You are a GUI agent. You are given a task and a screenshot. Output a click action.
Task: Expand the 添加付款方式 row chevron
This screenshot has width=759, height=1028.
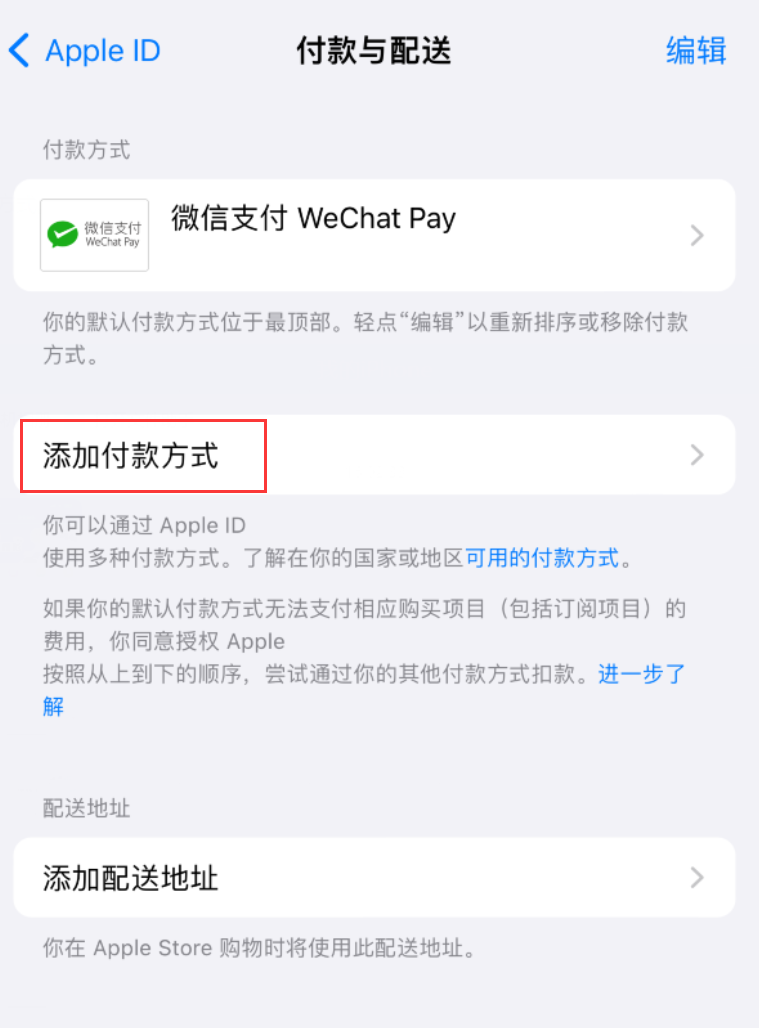(x=697, y=455)
